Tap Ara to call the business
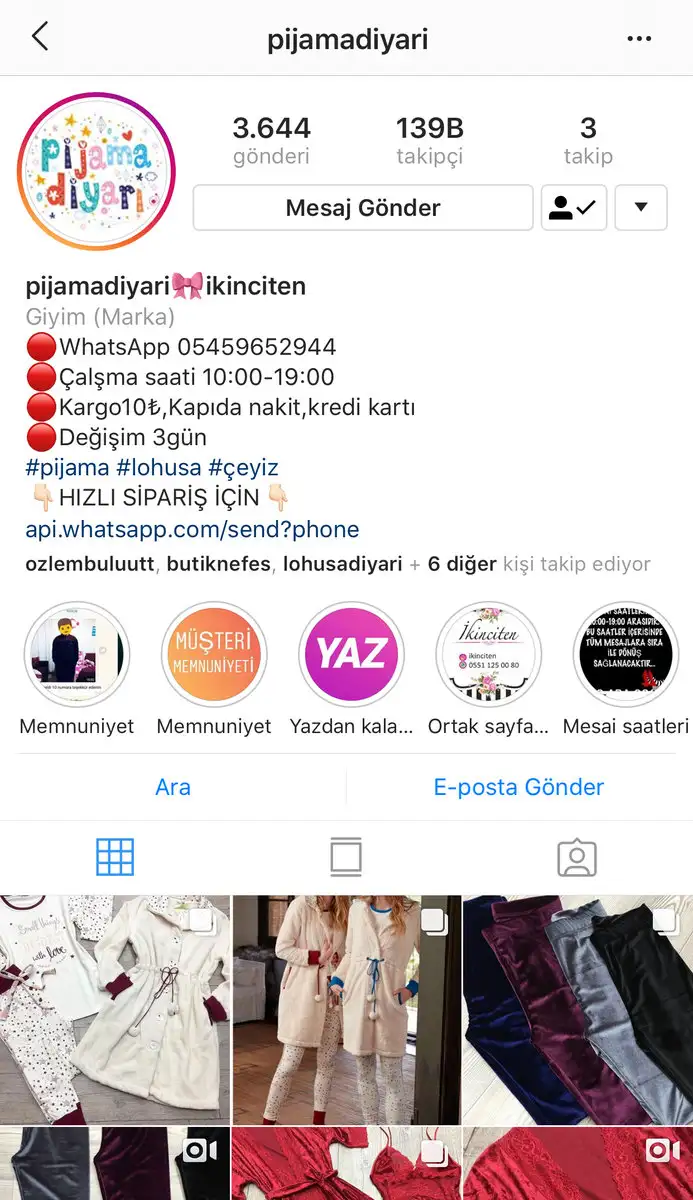The image size is (693, 1200). [173, 787]
